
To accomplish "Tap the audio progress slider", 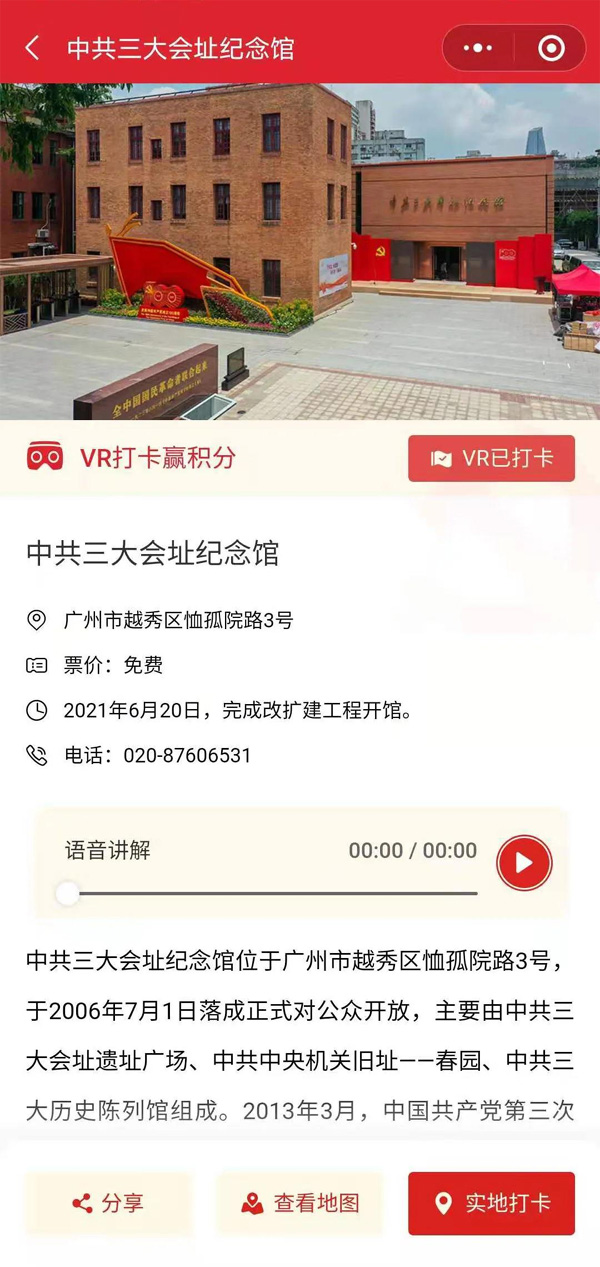I will click(x=270, y=893).
